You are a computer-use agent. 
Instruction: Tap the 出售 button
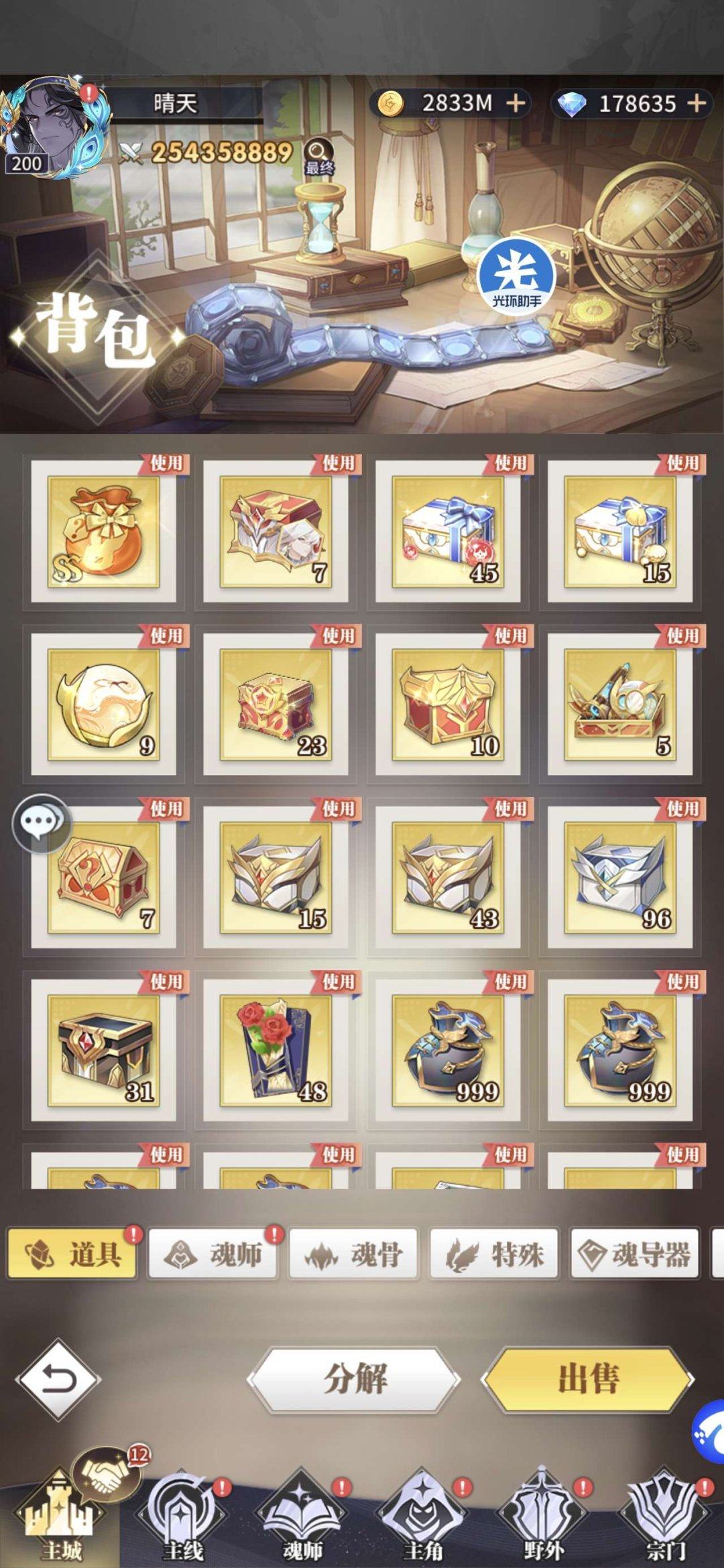pyautogui.click(x=588, y=1379)
